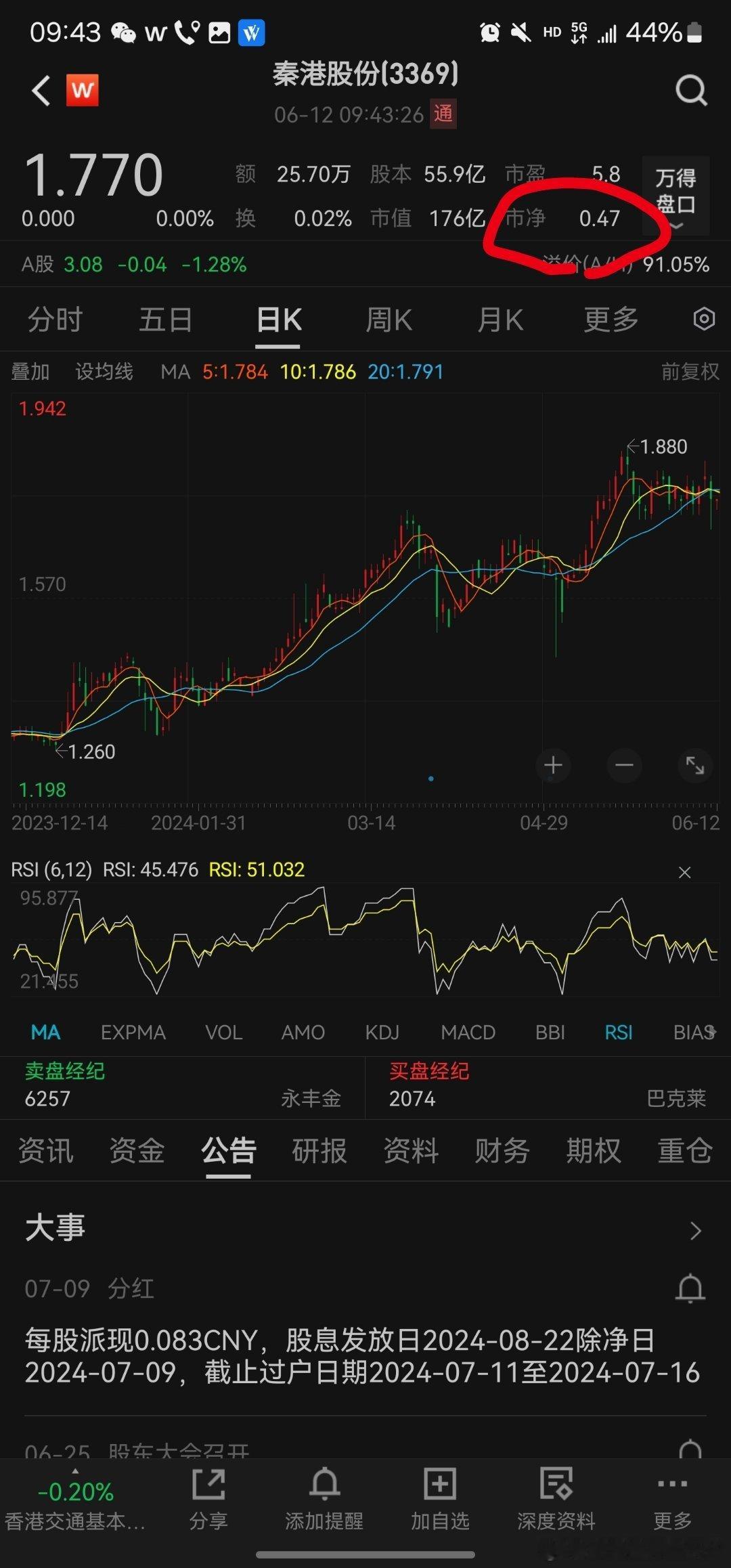
Task: Switch to the 研报 tab
Action: (319, 1151)
